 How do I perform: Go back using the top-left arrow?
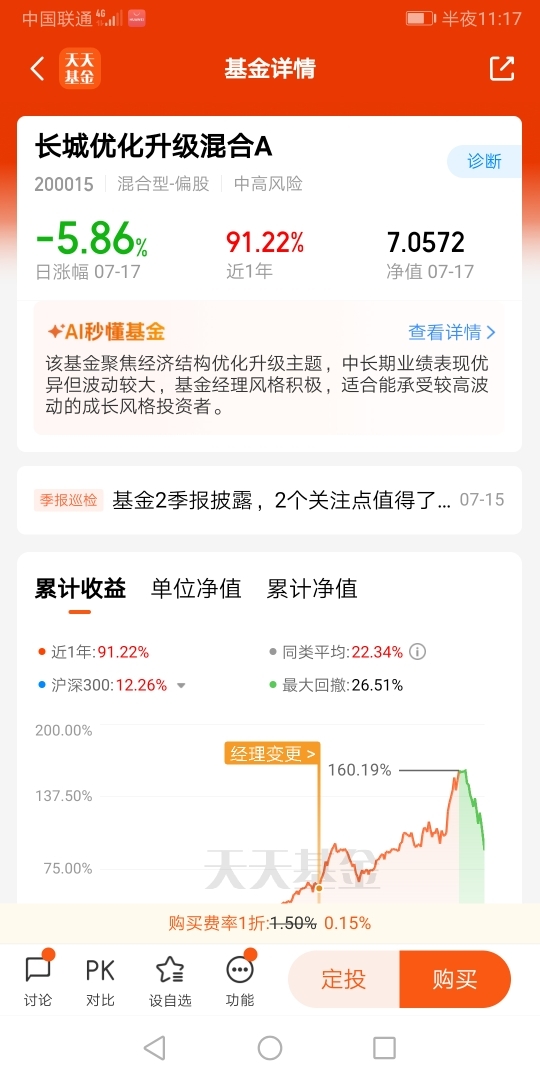[x=37, y=69]
